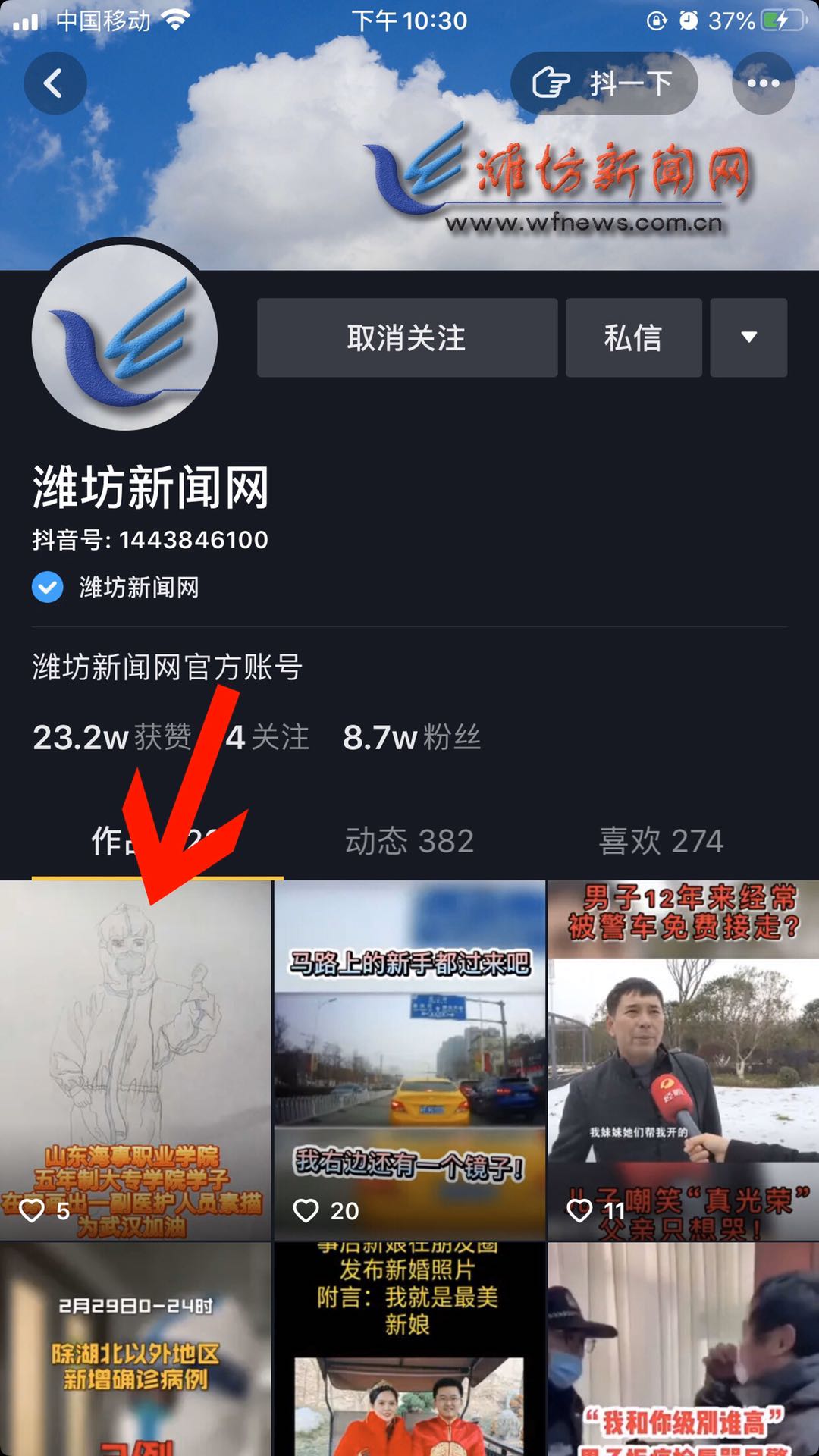Switch to the 动态 382 tab
Viewport: 819px width, 1456px height.
click(409, 841)
